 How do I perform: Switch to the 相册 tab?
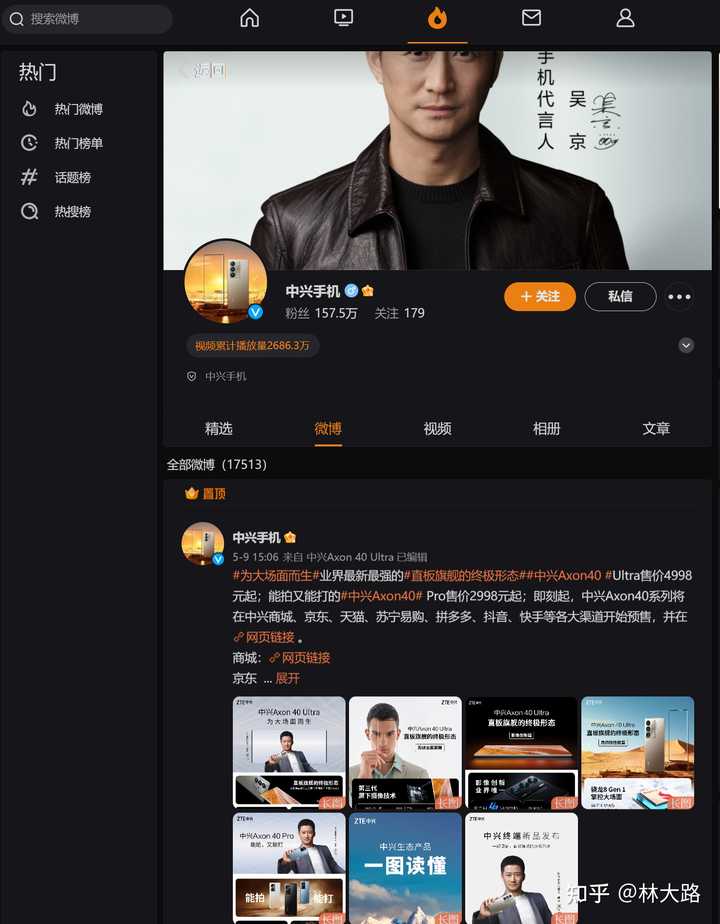[546, 428]
